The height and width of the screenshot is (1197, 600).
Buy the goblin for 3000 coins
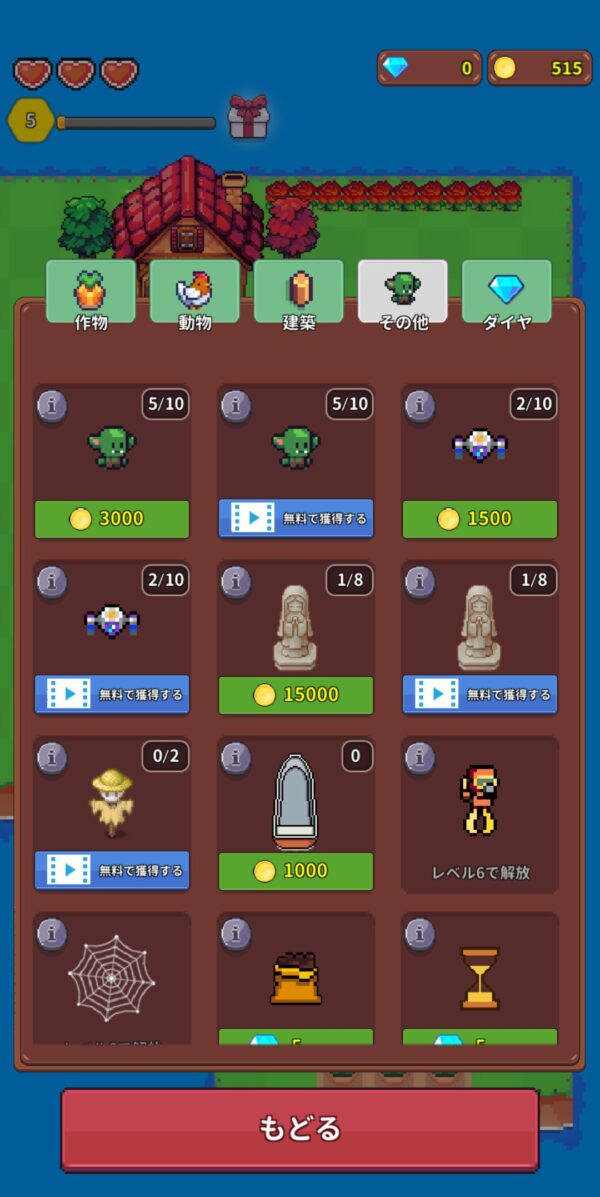pos(112,519)
